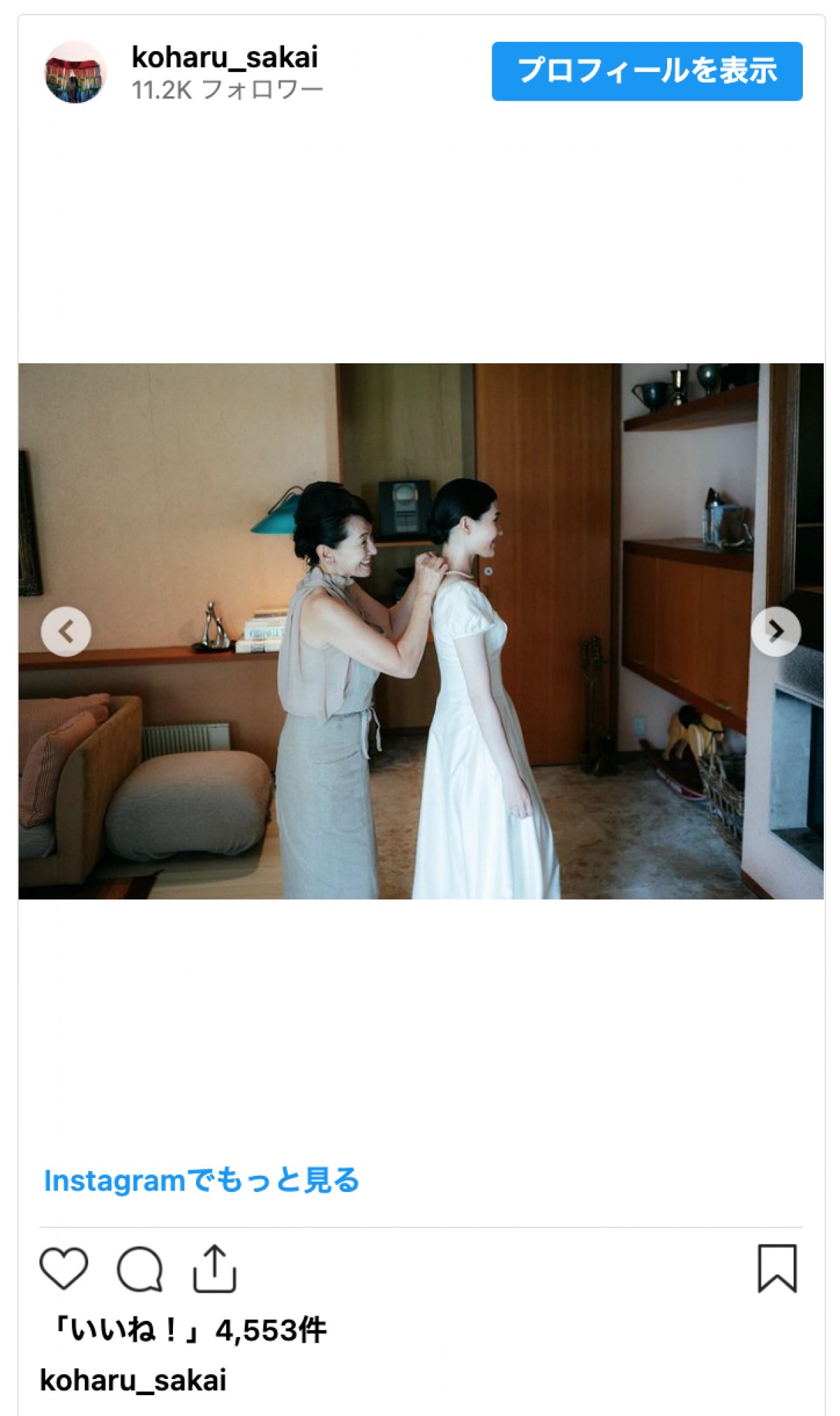Like this post with the heart icon
This screenshot has height=1416, width=840.
click(x=64, y=1268)
